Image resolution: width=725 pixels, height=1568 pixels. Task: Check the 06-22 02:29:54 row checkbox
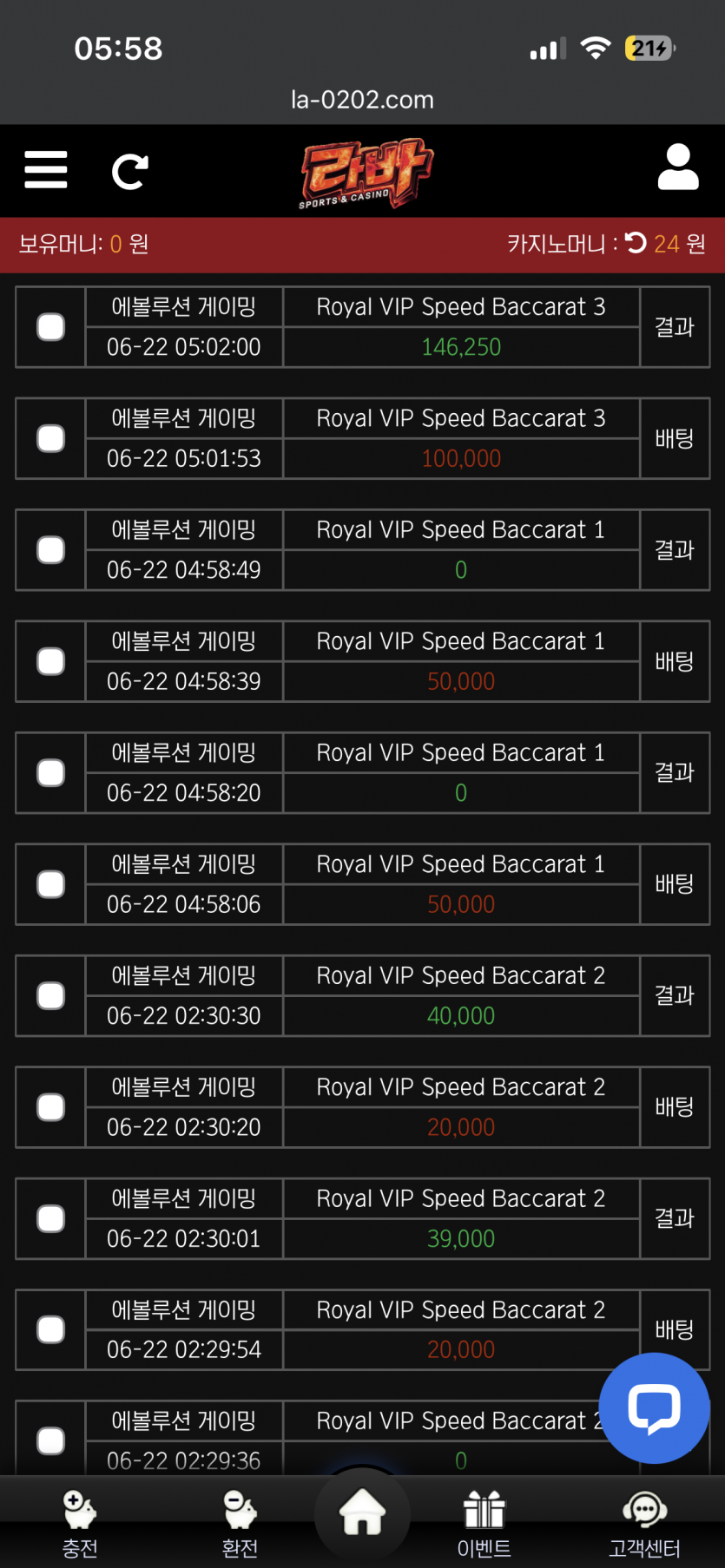point(50,1330)
